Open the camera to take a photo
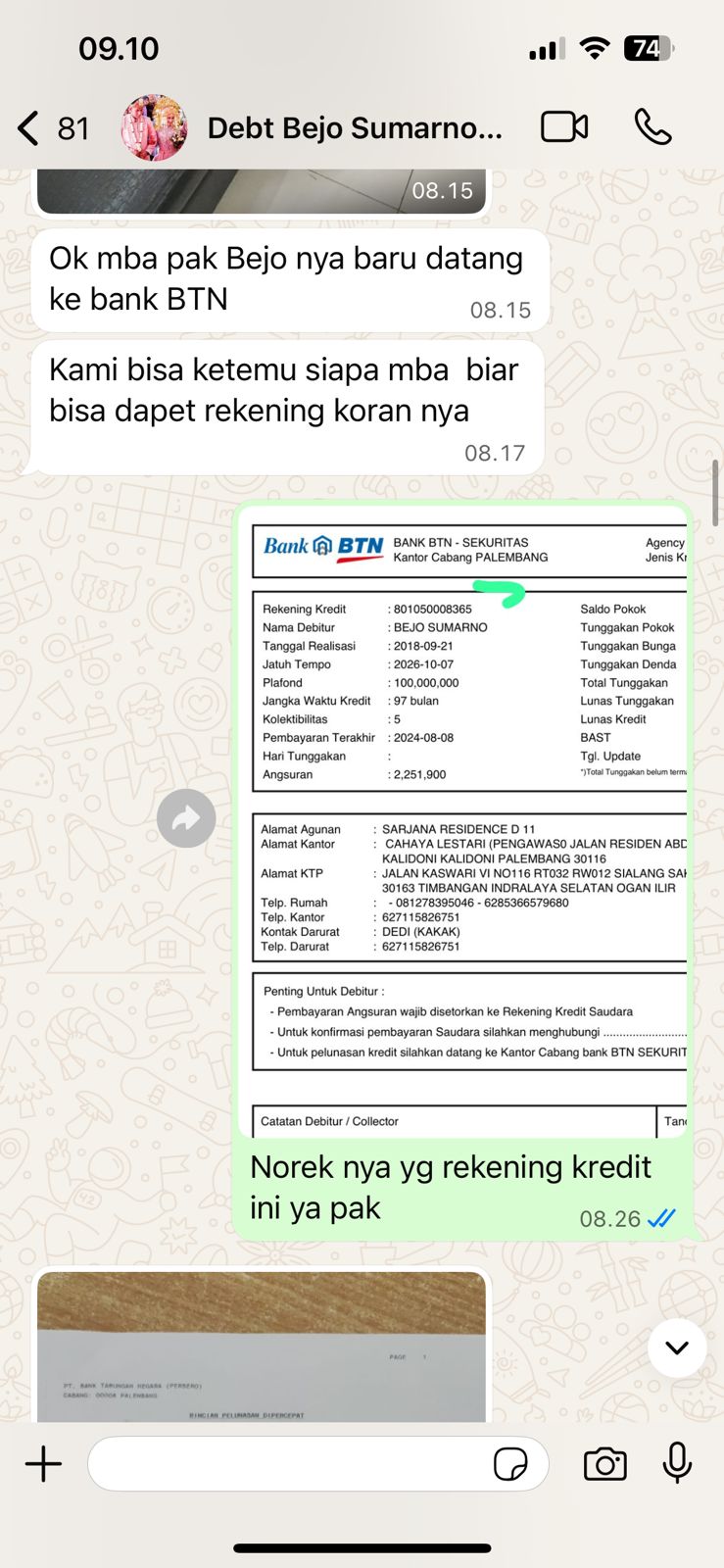724x1568 pixels. coord(604,1464)
